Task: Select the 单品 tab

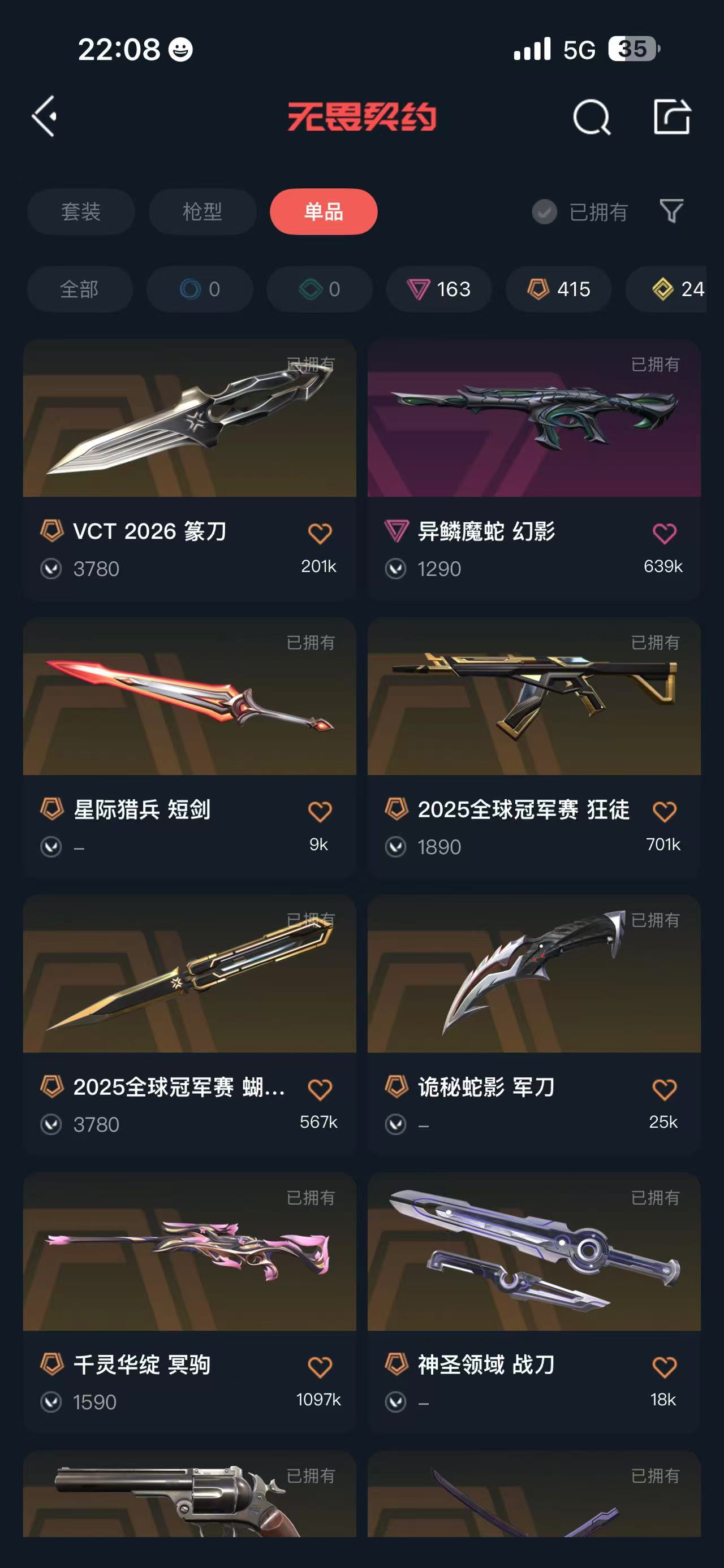Action: pyautogui.click(x=324, y=212)
